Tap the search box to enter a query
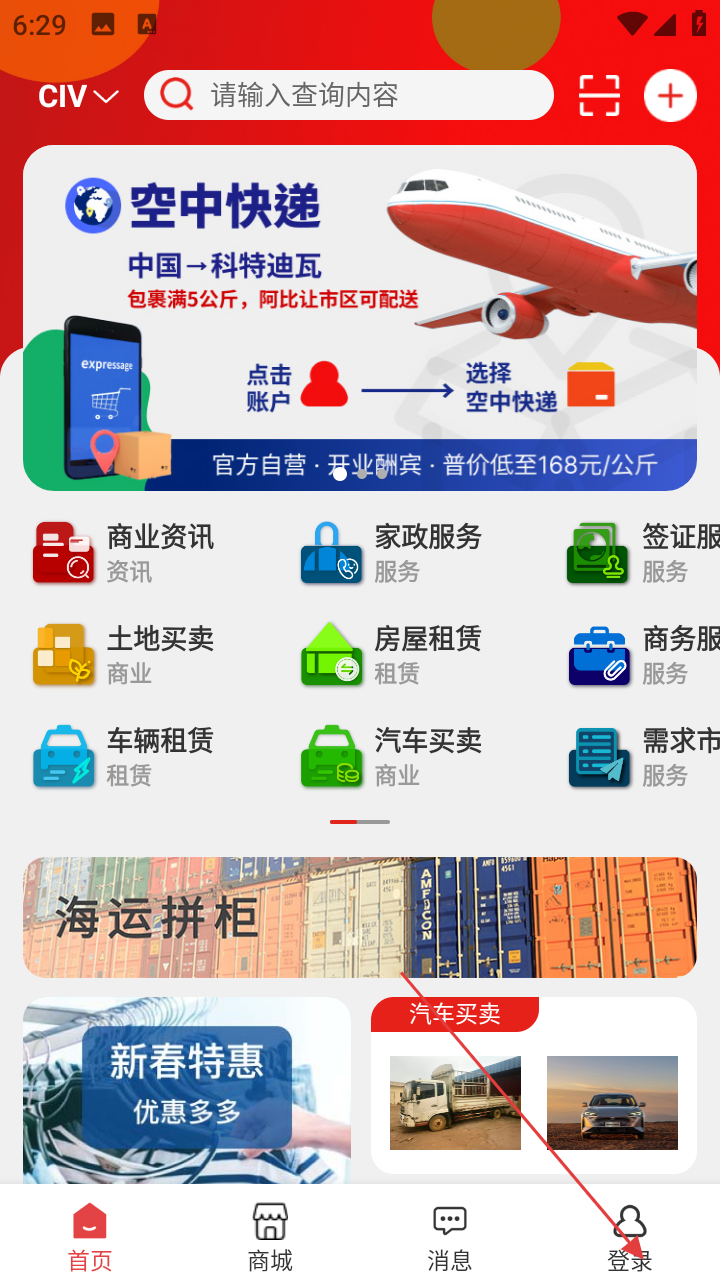Screen dimensions: 720x1280 click(x=350, y=95)
